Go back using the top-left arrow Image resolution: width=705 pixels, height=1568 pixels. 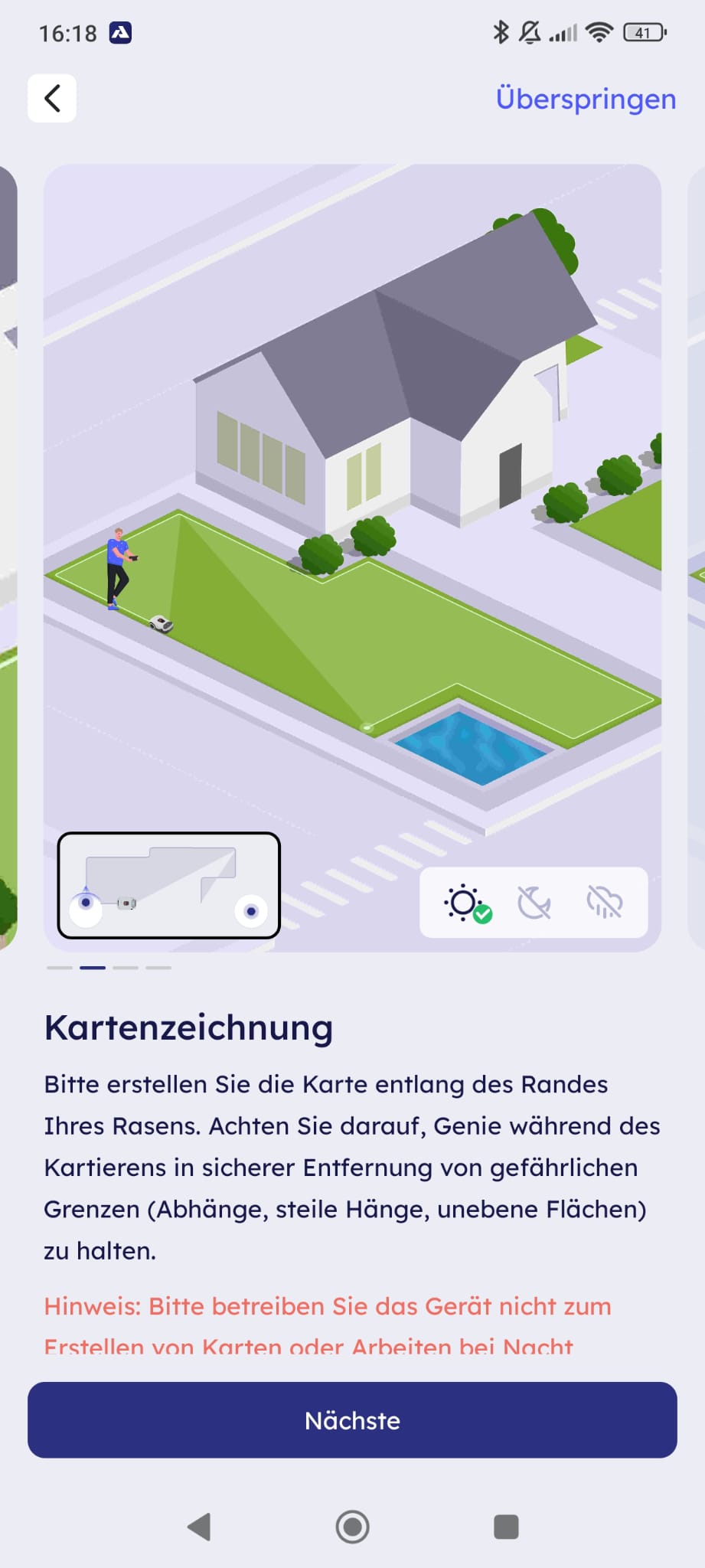(52, 98)
